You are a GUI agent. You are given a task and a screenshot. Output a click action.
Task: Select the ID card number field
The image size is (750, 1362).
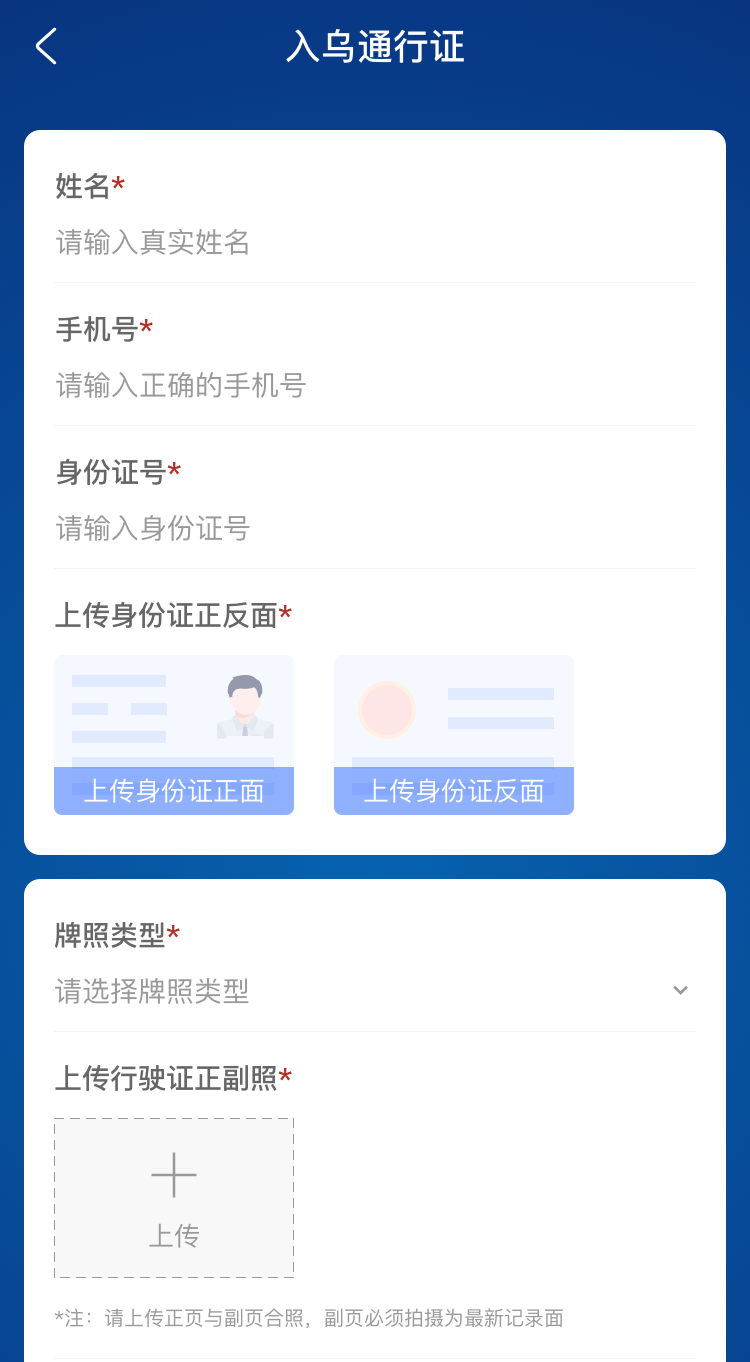click(374, 528)
